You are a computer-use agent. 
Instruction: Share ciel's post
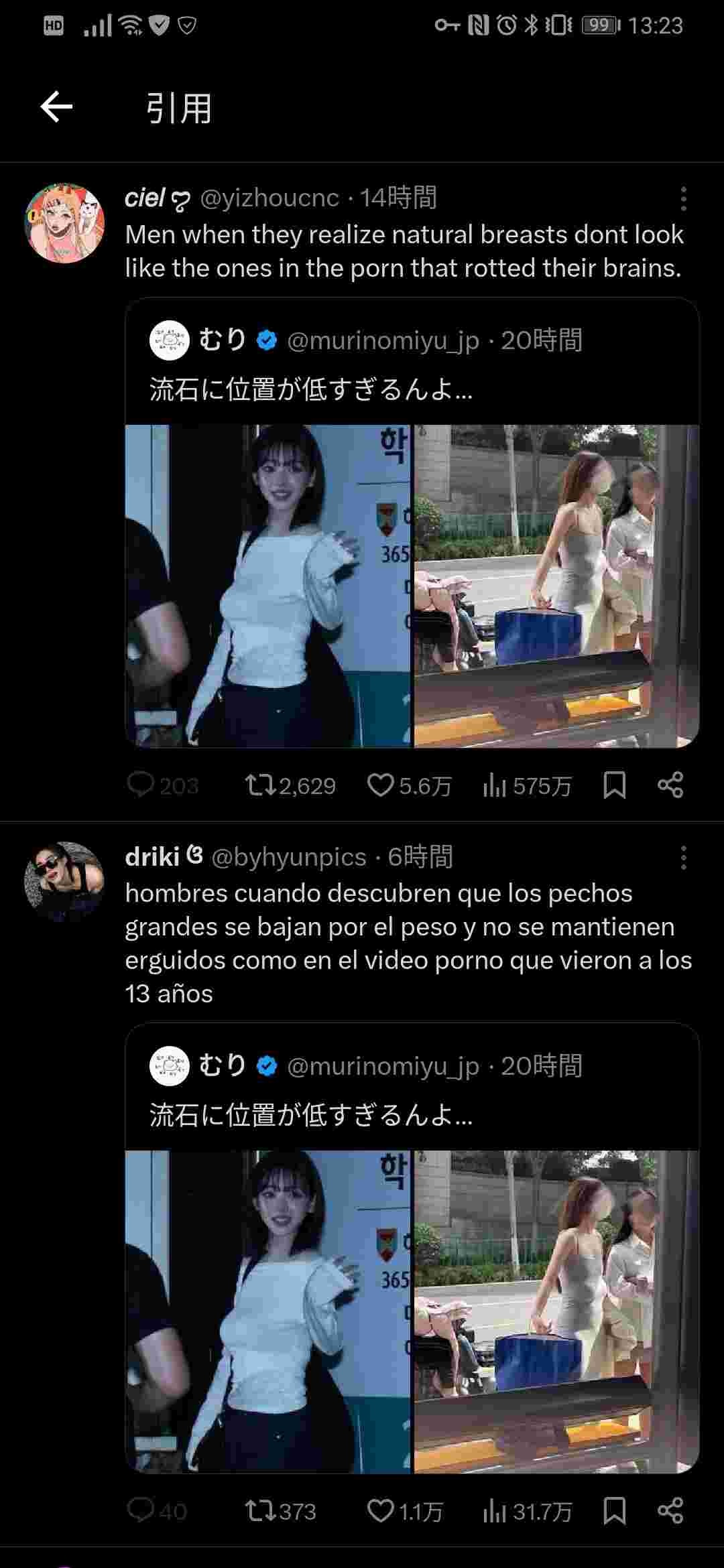pyautogui.click(x=670, y=785)
